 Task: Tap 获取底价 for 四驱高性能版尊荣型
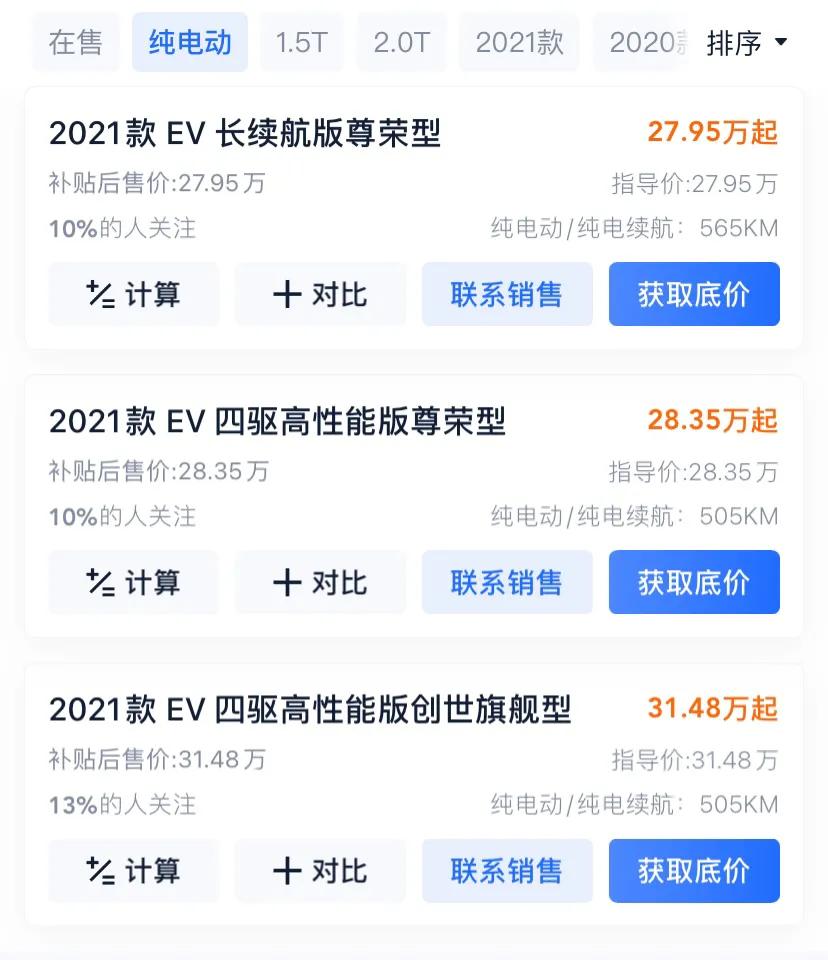[694, 582]
